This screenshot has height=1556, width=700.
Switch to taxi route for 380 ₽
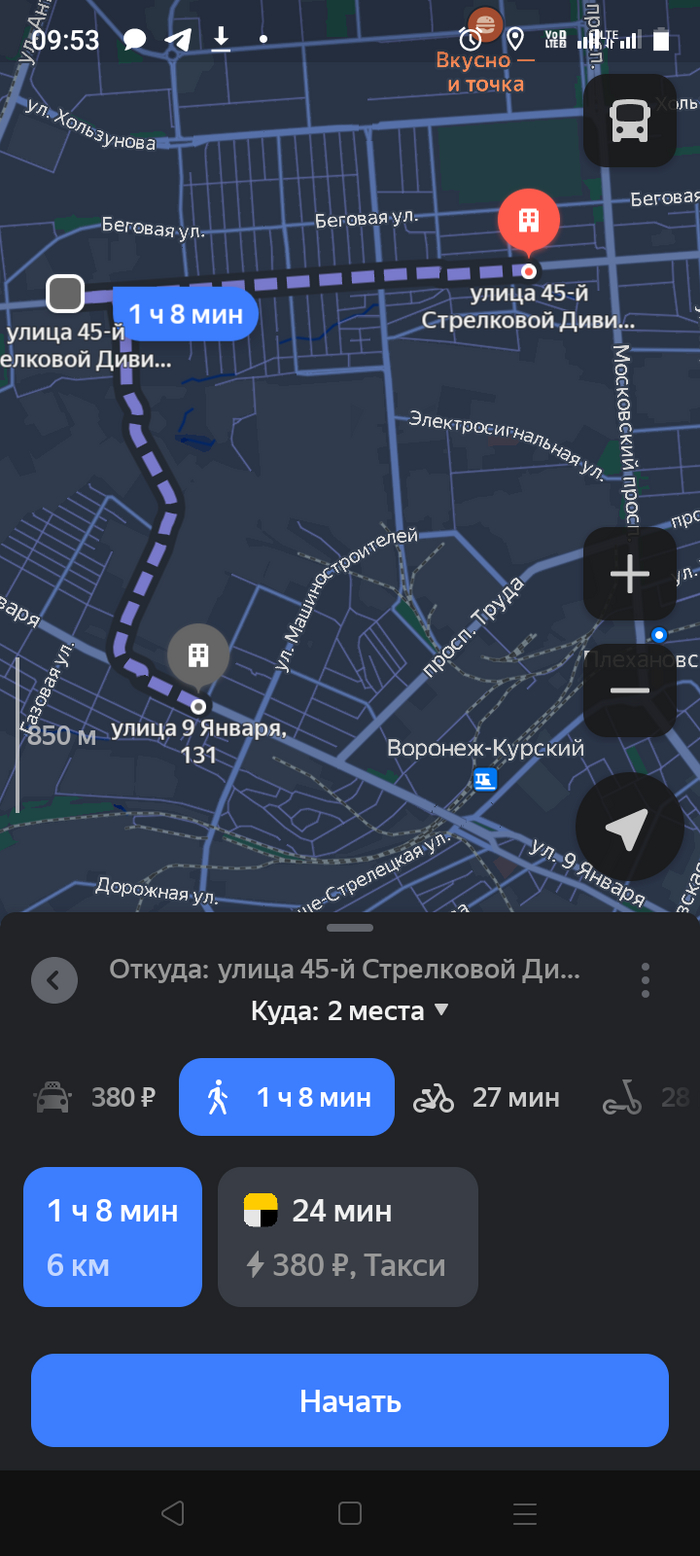tap(96, 1097)
